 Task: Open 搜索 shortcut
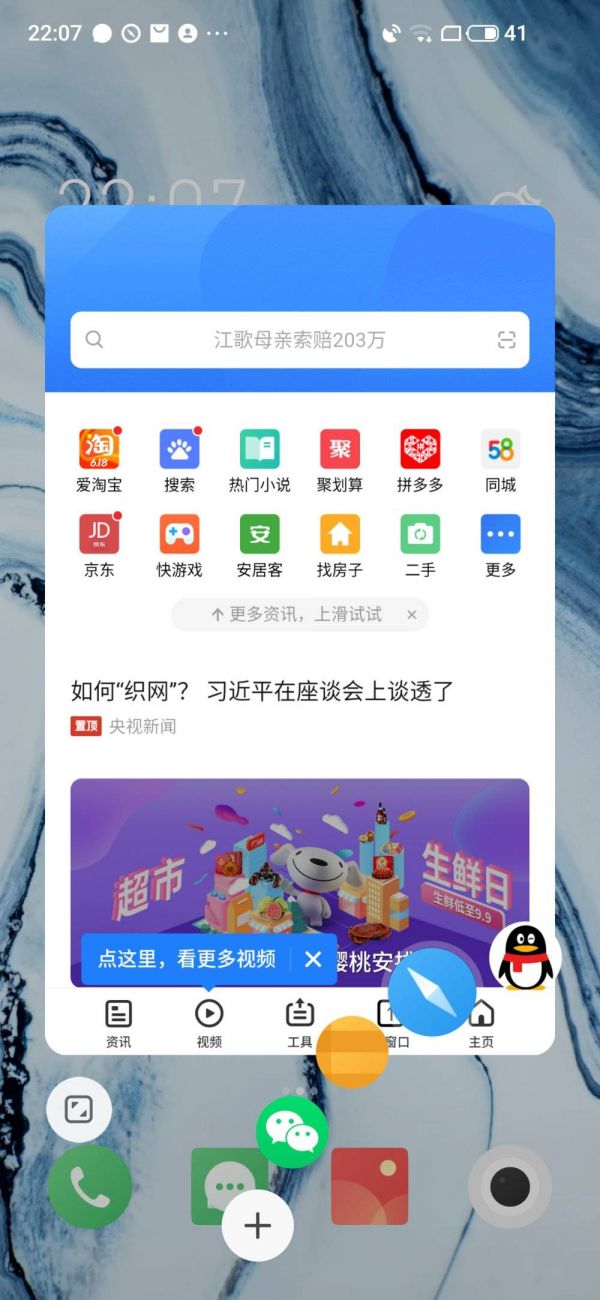[x=180, y=459]
